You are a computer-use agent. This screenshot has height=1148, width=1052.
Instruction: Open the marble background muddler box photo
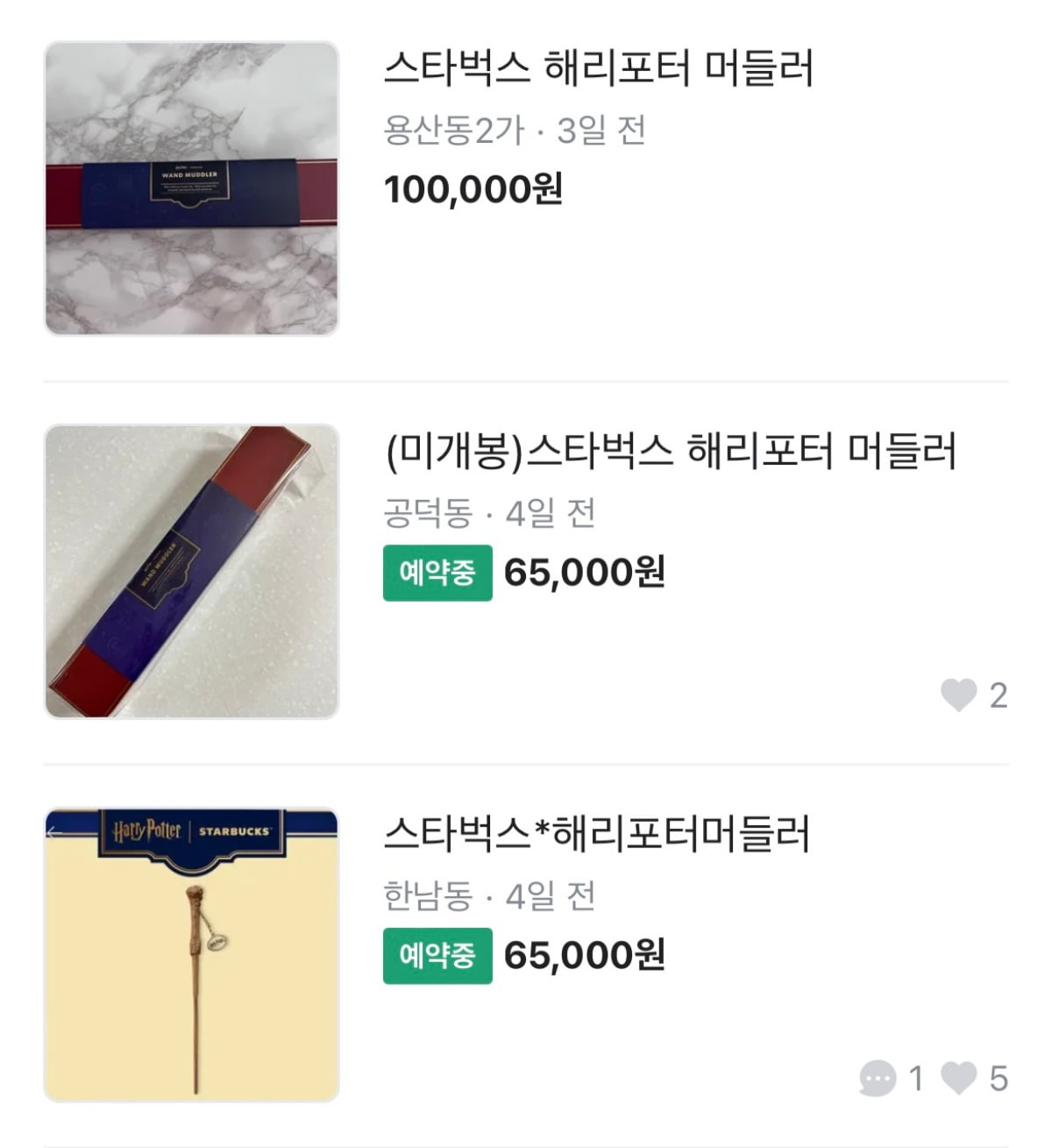[x=191, y=189]
